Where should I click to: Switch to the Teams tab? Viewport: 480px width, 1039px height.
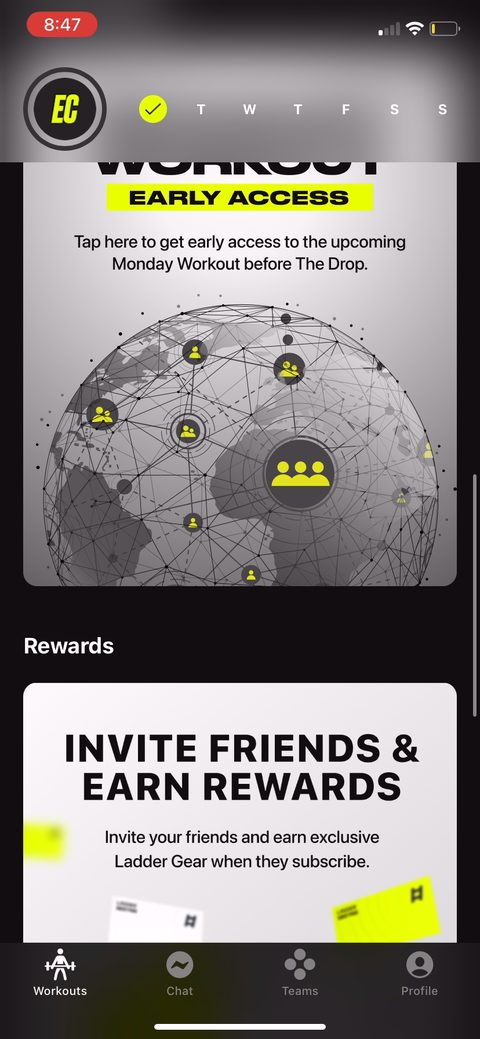pyautogui.click(x=300, y=973)
